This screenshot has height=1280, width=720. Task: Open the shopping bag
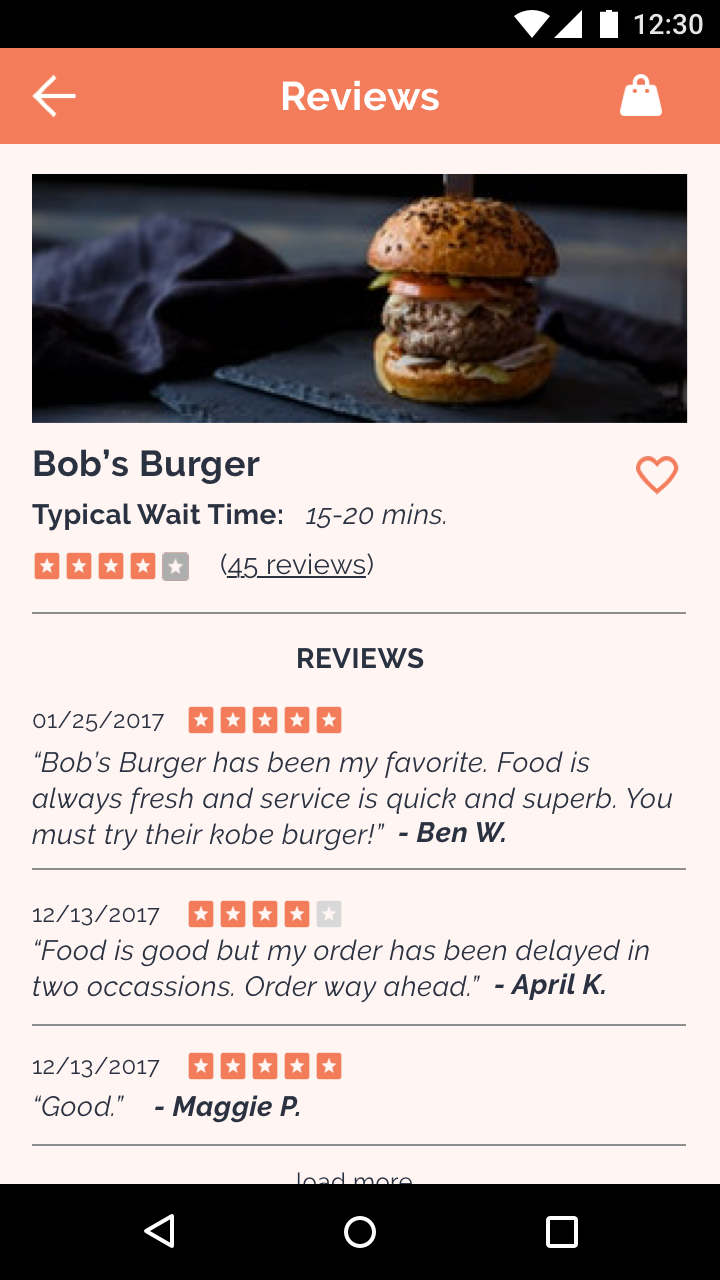pos(641,96)
